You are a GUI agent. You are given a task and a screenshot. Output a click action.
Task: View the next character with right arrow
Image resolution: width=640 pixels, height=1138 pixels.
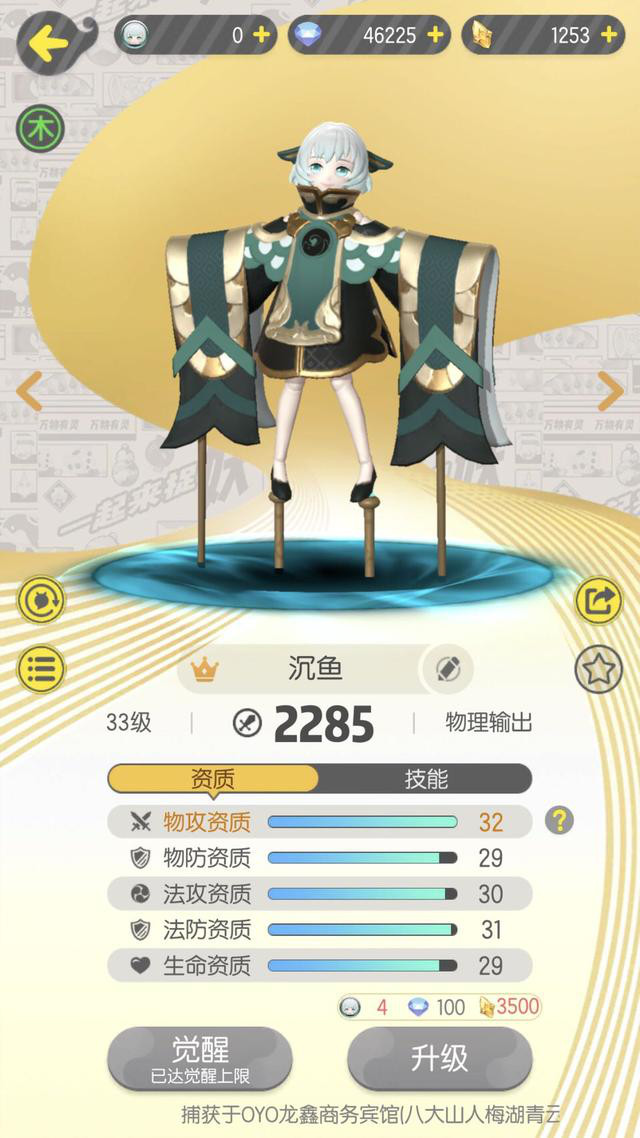coord(610,391)
